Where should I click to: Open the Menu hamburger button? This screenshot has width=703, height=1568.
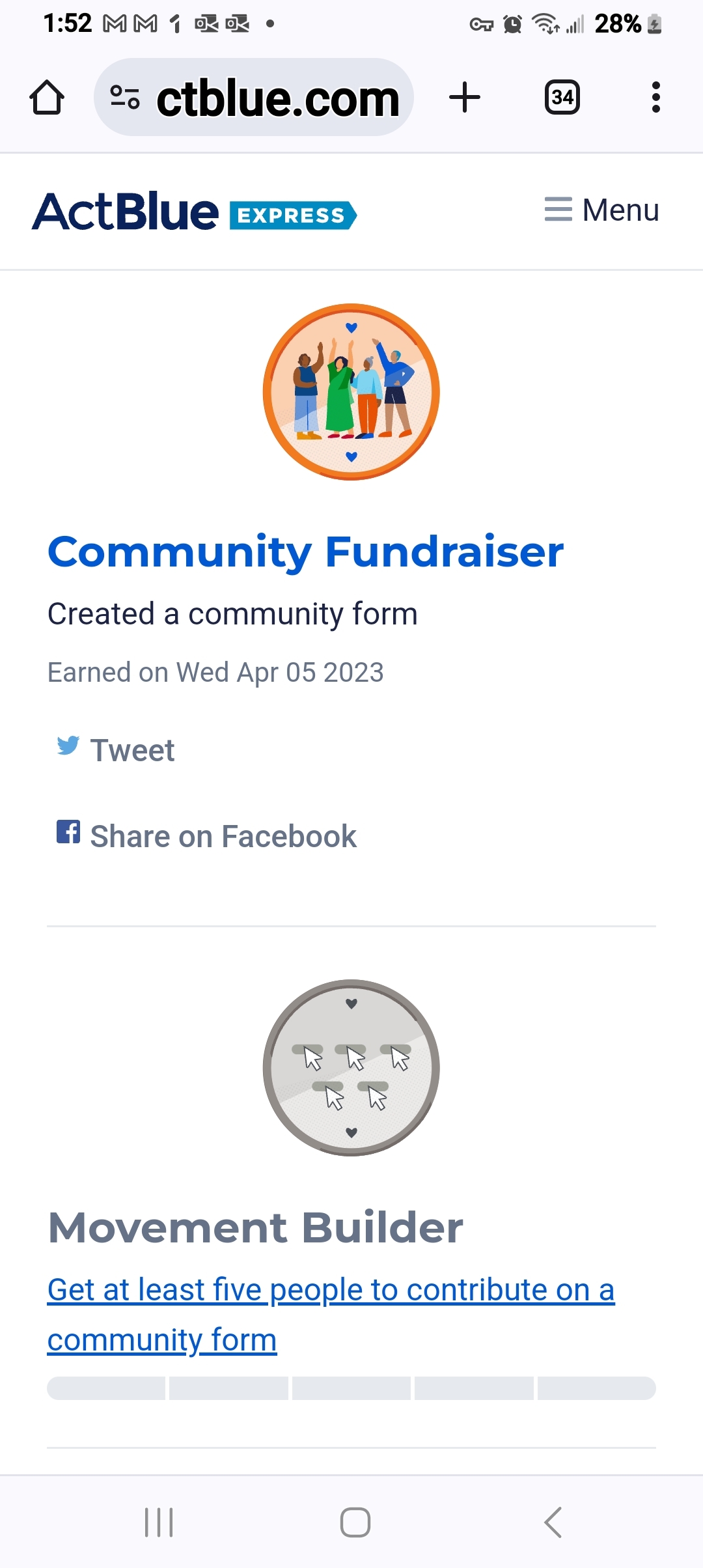(x=602, y=210)
